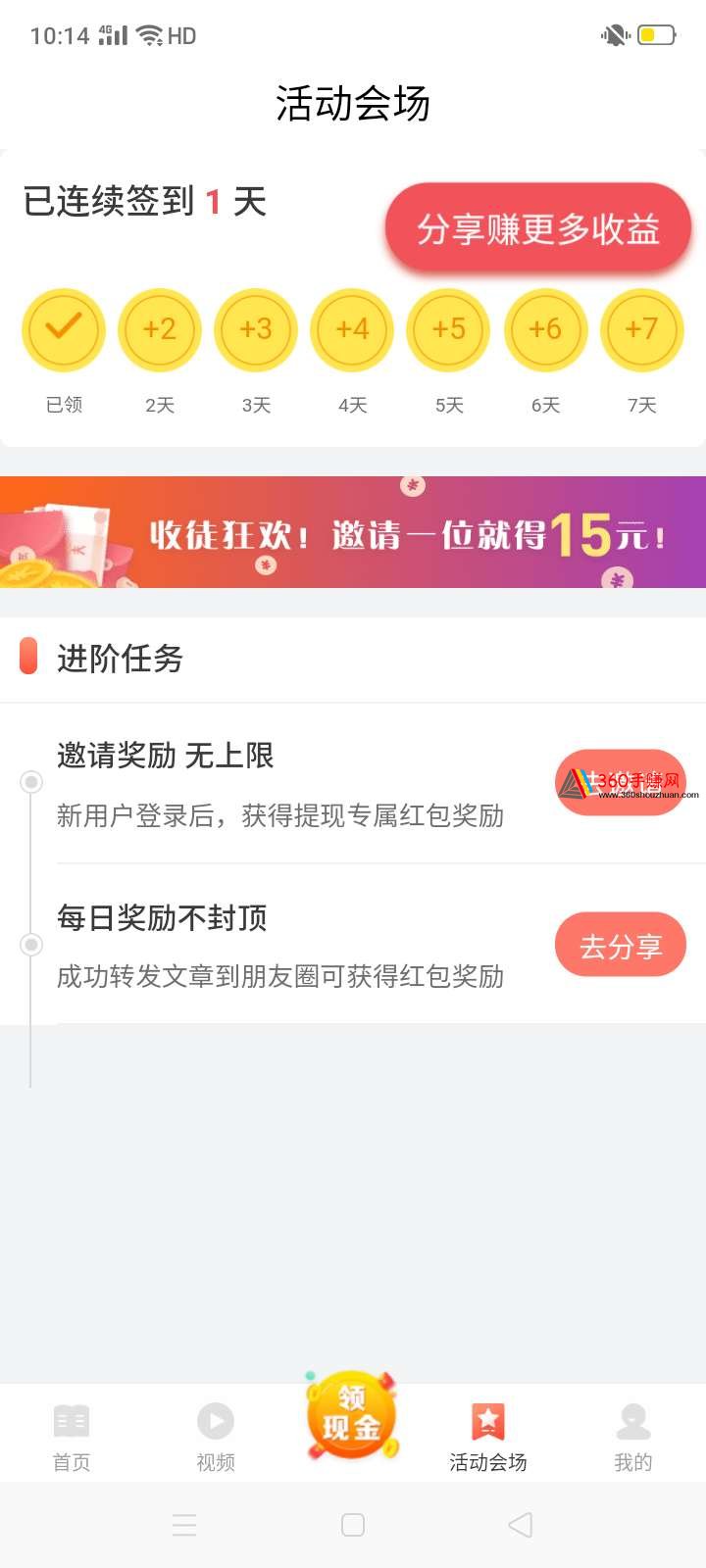Open the 领现金 center button
Viewport: 706px width, 1568px height.
pos(352,1416)
